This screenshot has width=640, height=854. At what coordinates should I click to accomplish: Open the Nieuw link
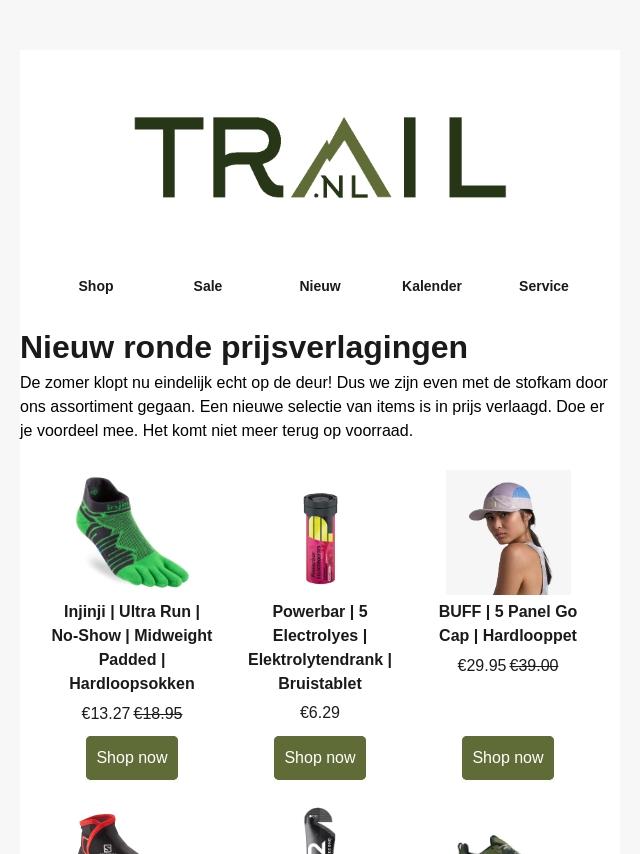[320, 286]
